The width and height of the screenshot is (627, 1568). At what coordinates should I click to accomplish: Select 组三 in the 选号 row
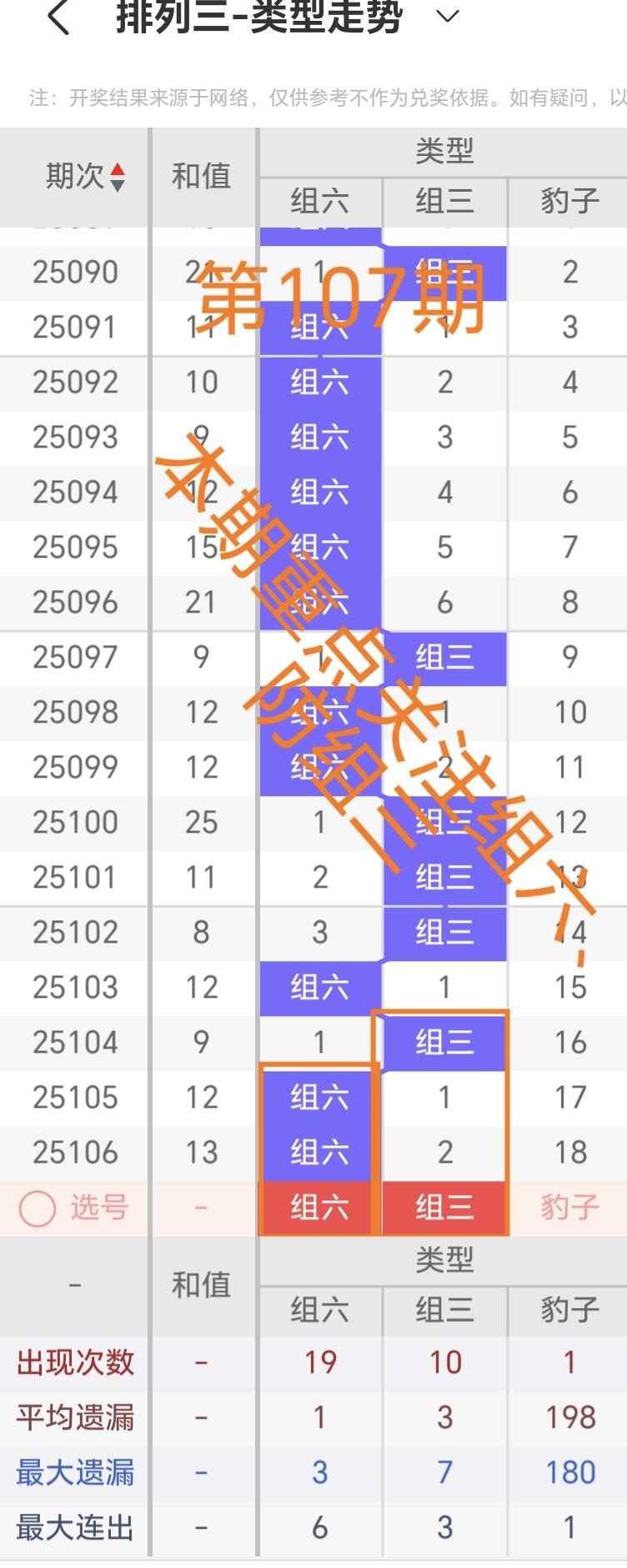[x=444, y=1207]
